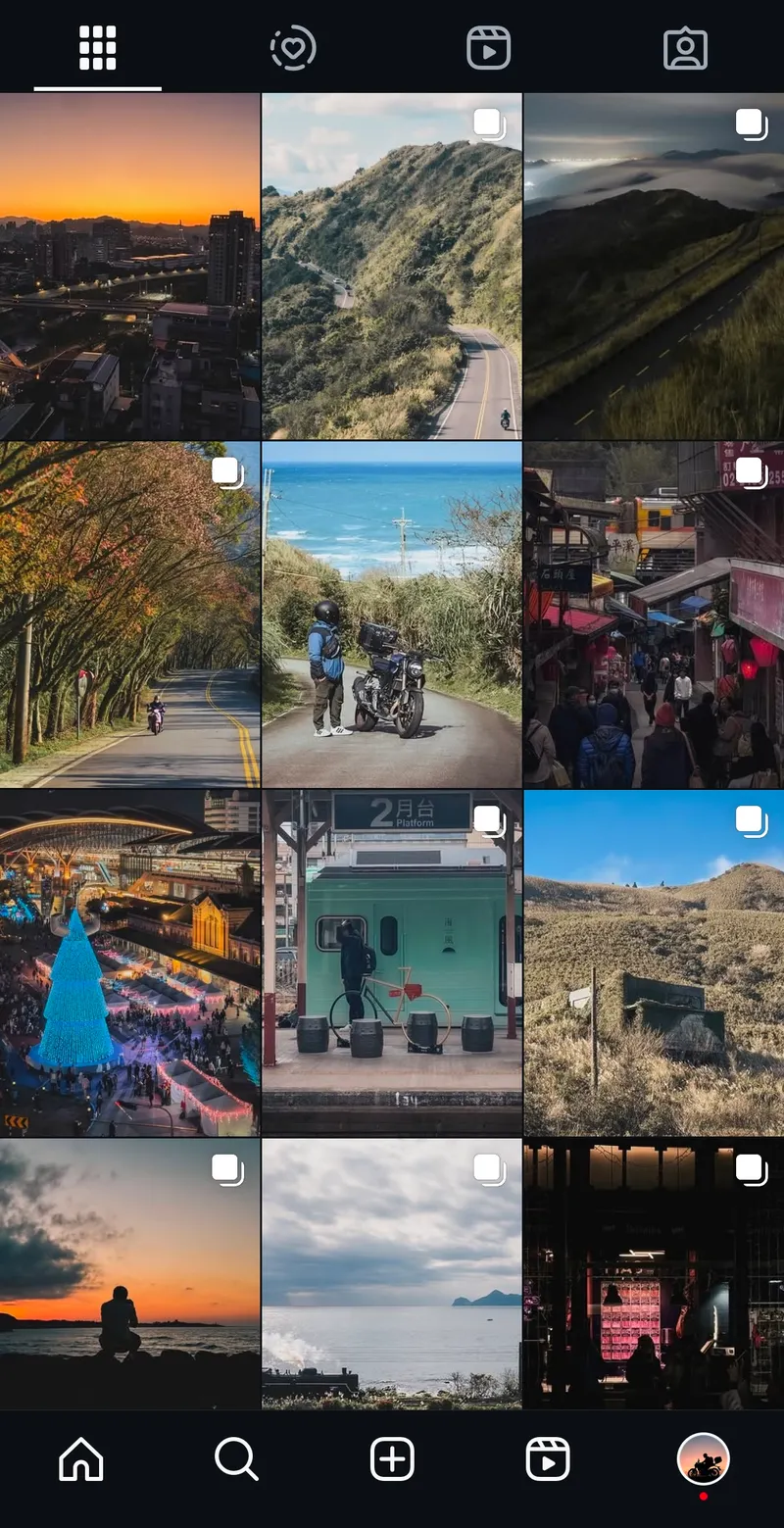Open the blue Christmas tree night post

tap(129, 963)
